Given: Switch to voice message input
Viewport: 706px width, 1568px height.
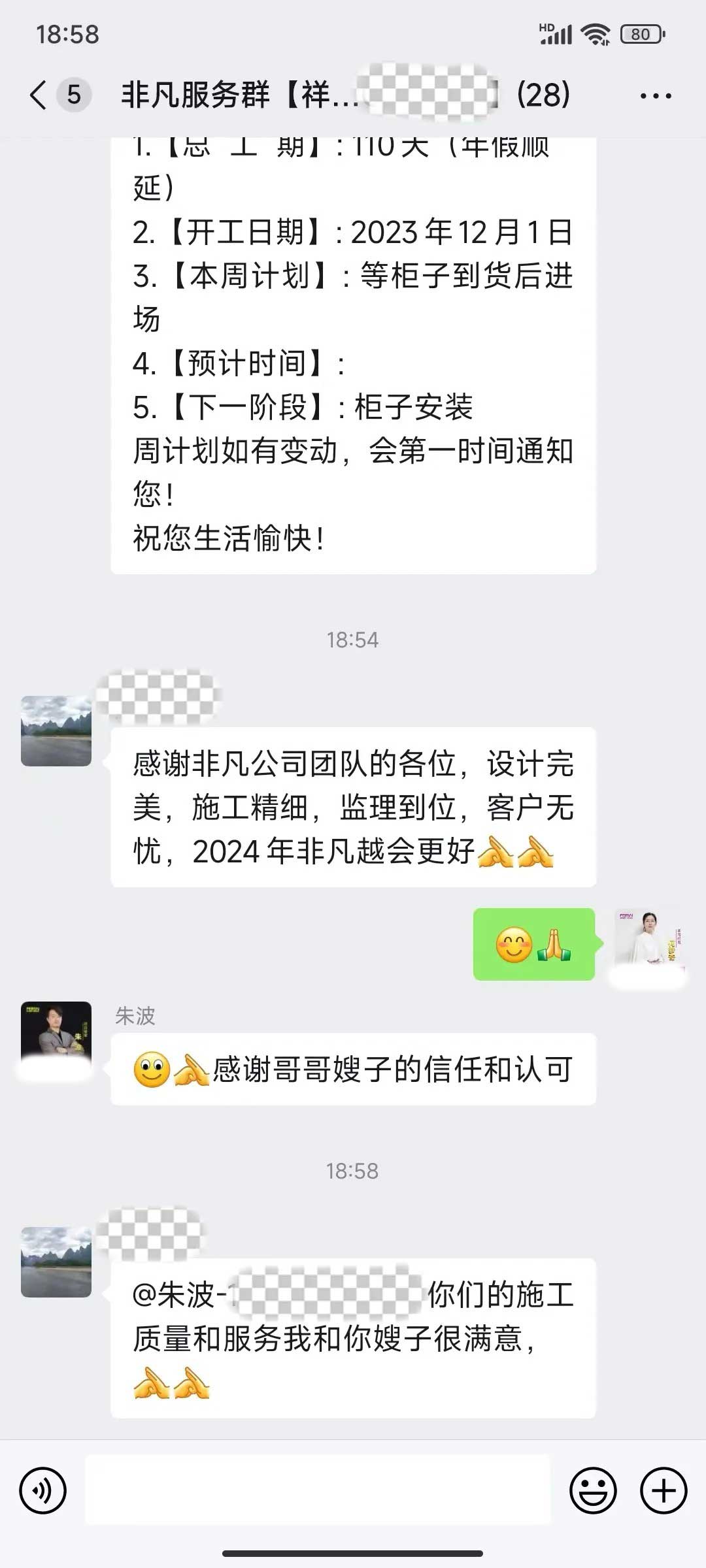Looking at the screenshot, I should click(x=43, y=1490).
